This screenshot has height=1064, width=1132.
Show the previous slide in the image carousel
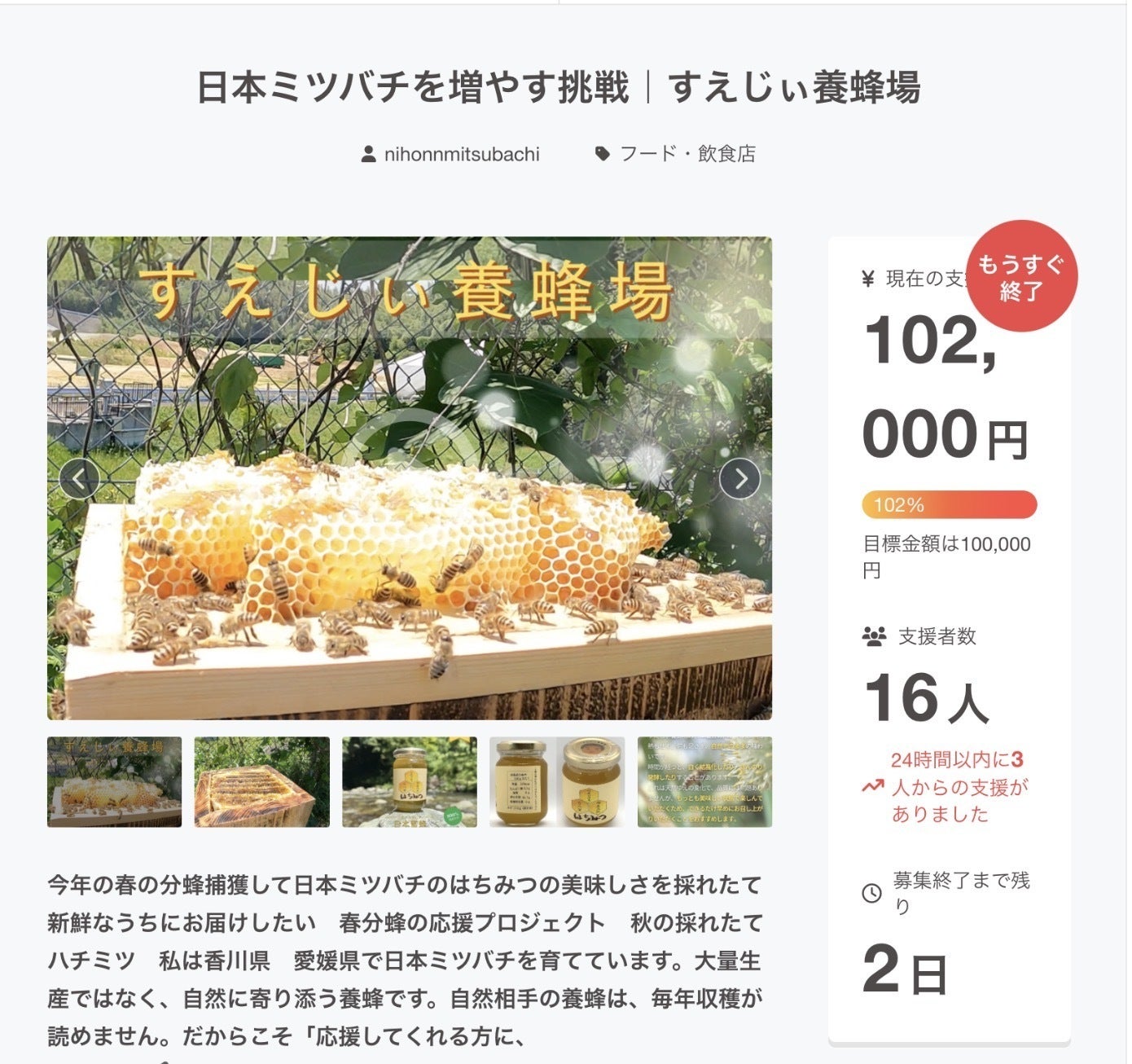pos(79,479)
